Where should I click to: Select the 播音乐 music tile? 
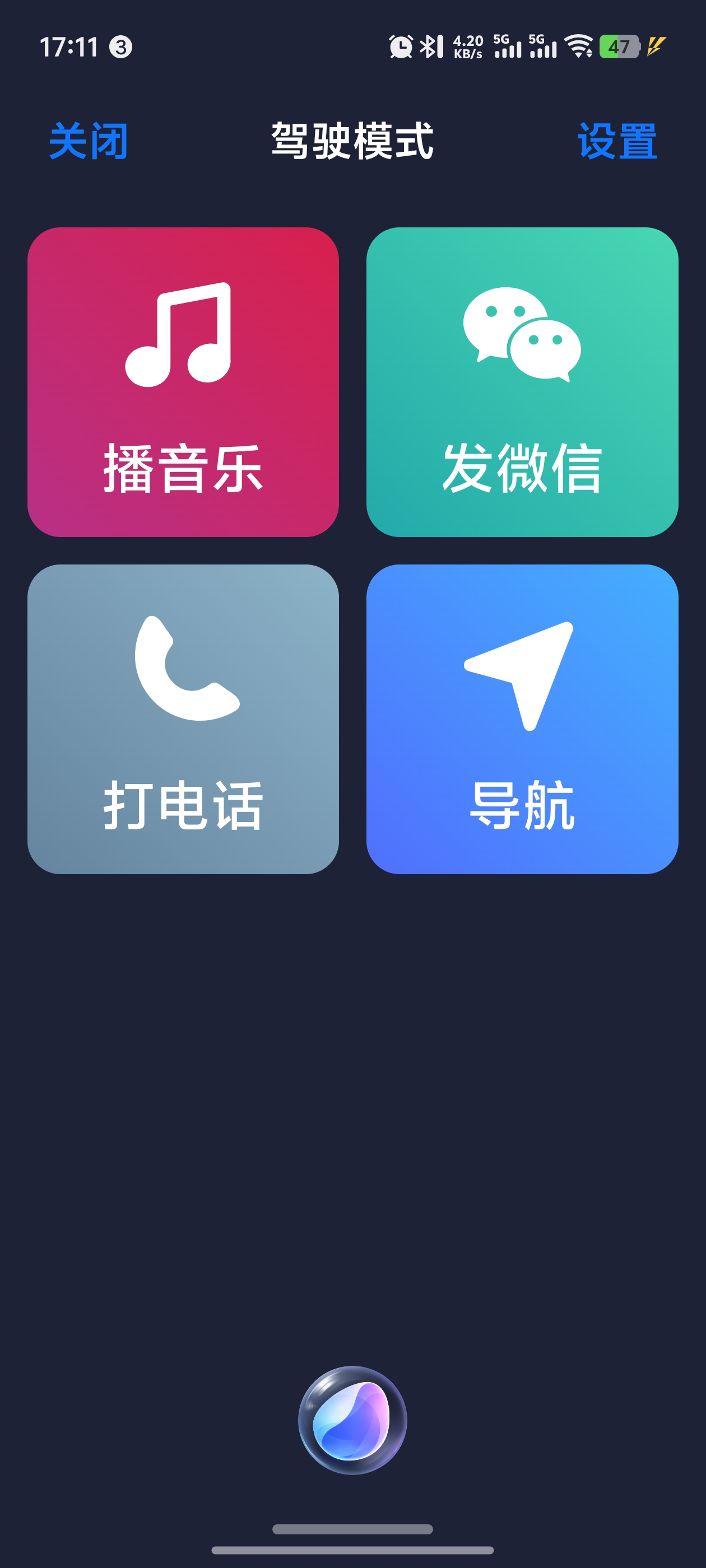(x=183, y=382)
